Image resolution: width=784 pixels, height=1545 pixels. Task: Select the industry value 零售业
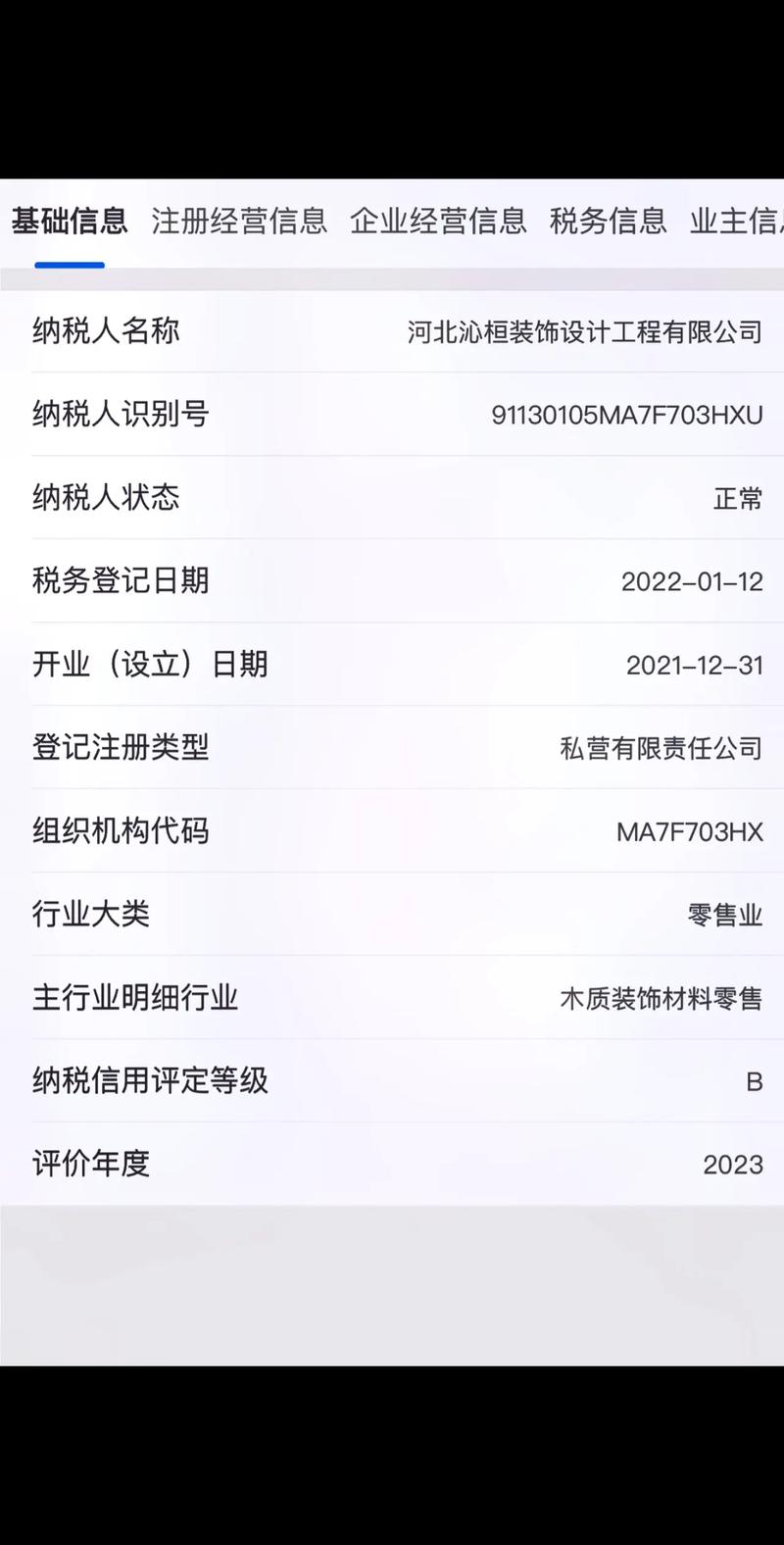click(725, 915)
